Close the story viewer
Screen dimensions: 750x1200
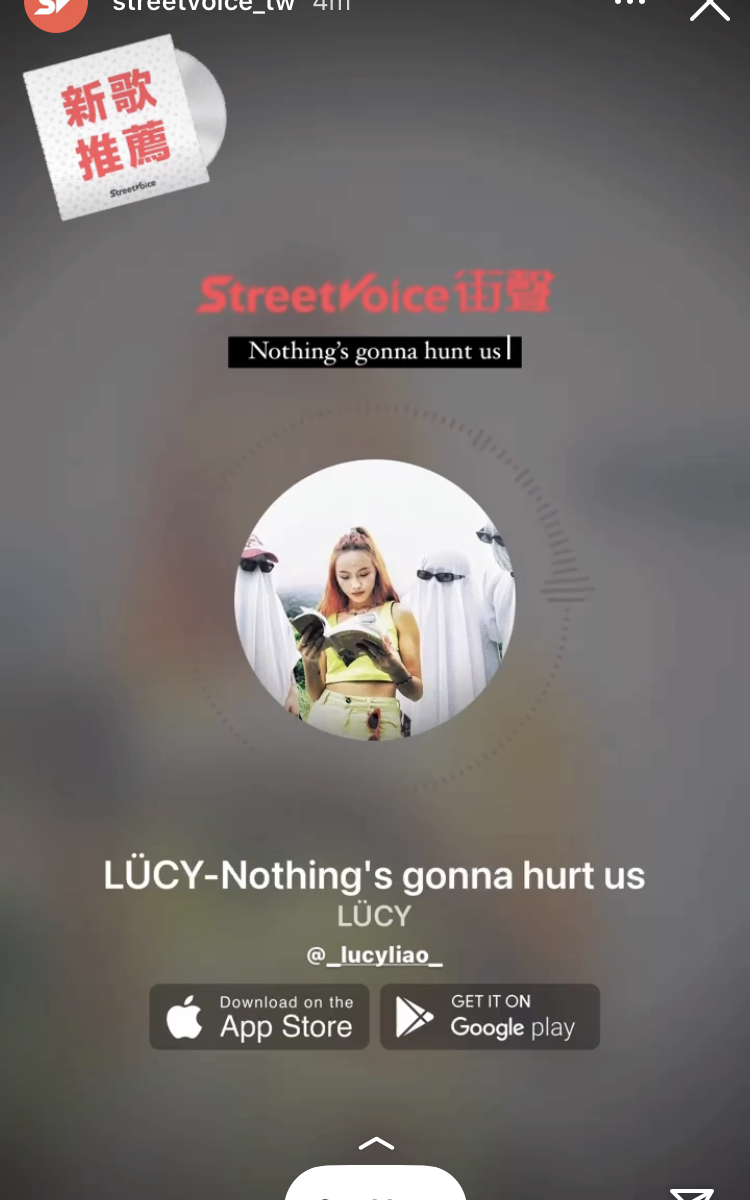point(710,8)
